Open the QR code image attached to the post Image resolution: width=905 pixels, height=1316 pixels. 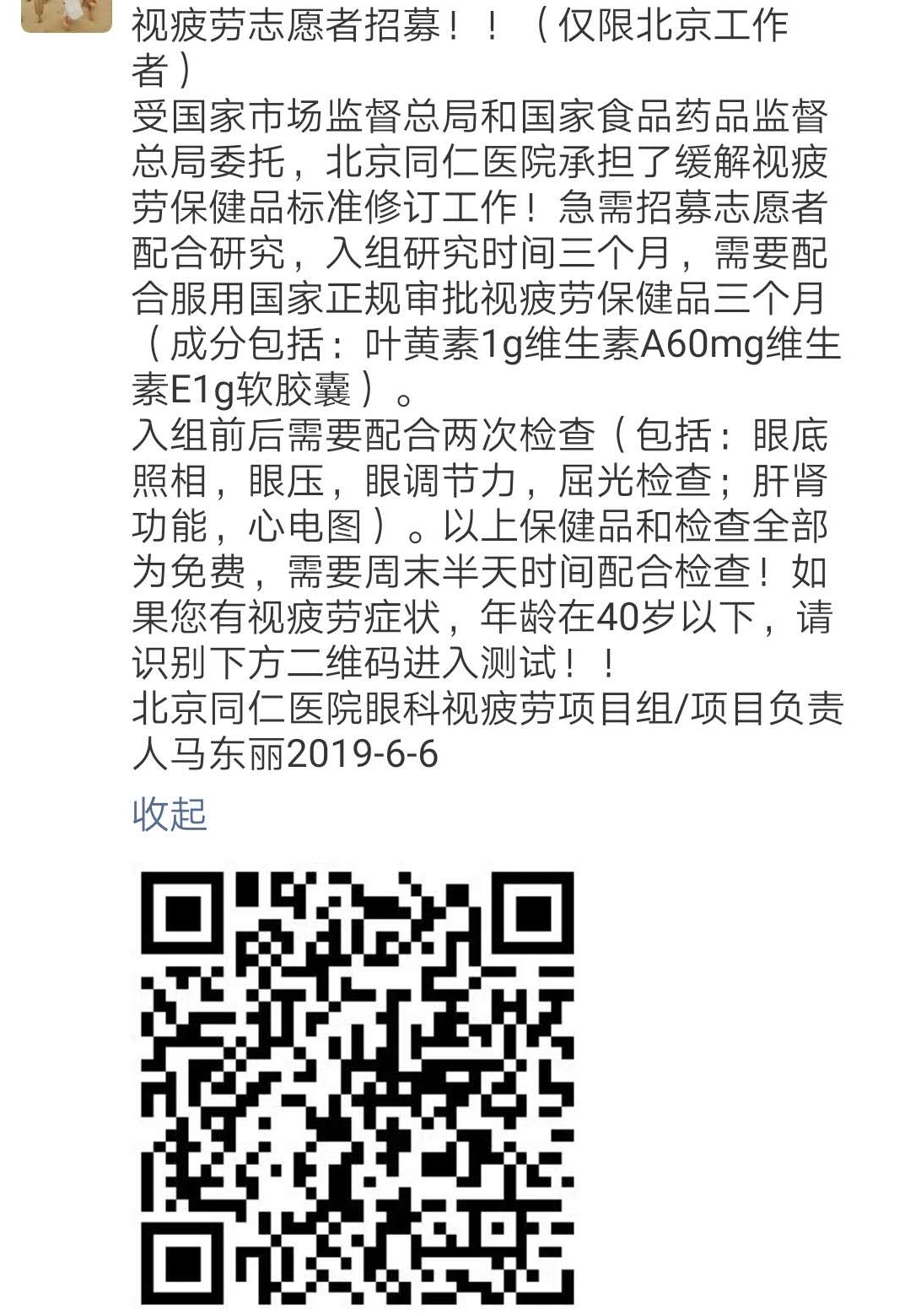coord(357,1088)
